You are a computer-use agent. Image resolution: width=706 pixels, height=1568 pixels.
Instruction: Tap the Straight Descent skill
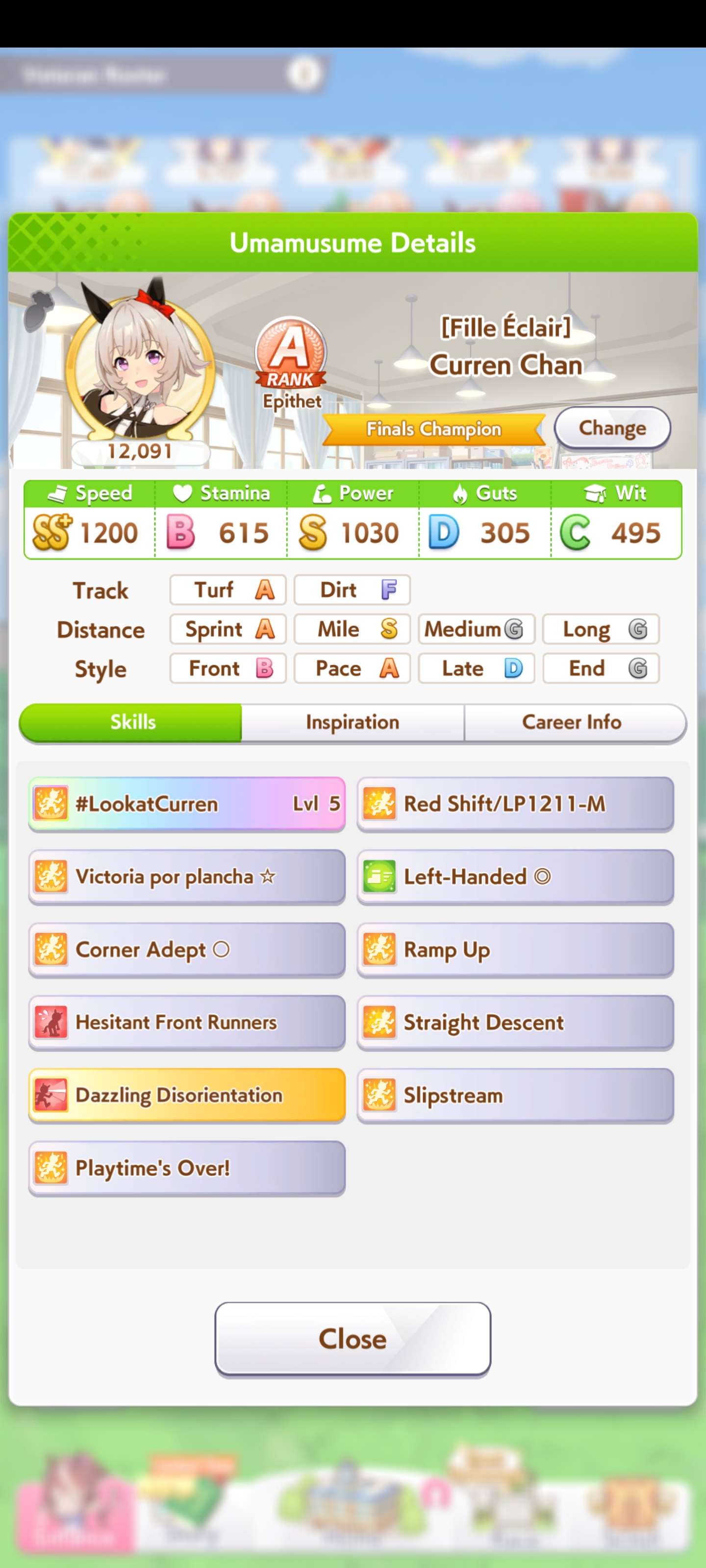click(x=515, y=1022)
